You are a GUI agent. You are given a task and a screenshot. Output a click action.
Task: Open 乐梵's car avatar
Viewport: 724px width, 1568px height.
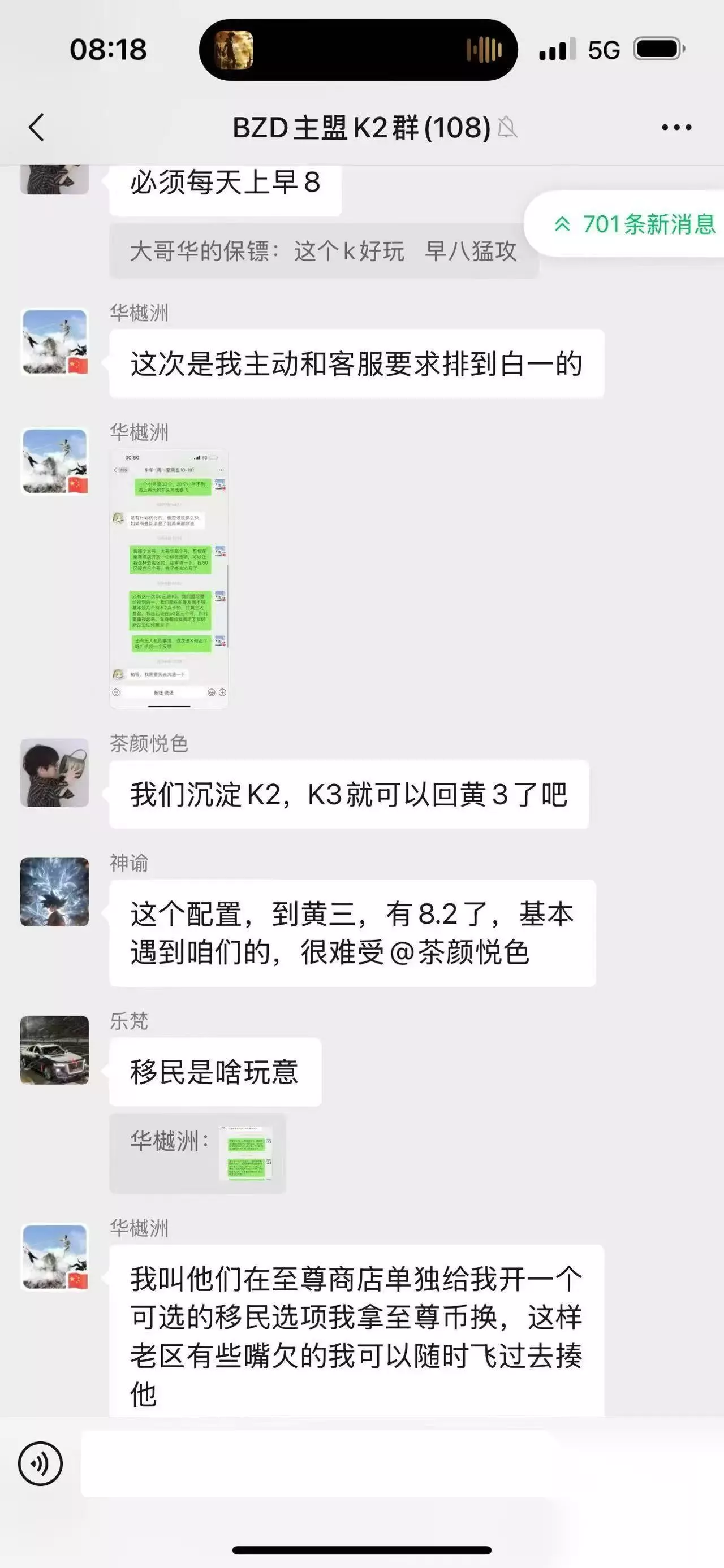(x=55, y=1050)
